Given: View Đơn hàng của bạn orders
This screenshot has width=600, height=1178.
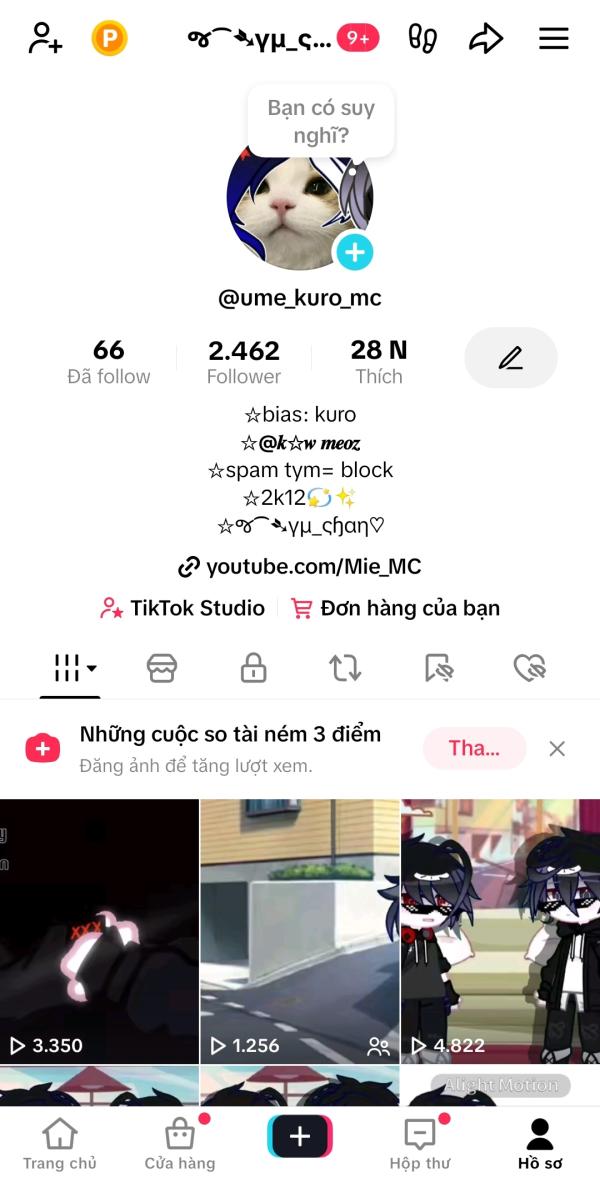Looking at the screenshot, I should (395, 608).
